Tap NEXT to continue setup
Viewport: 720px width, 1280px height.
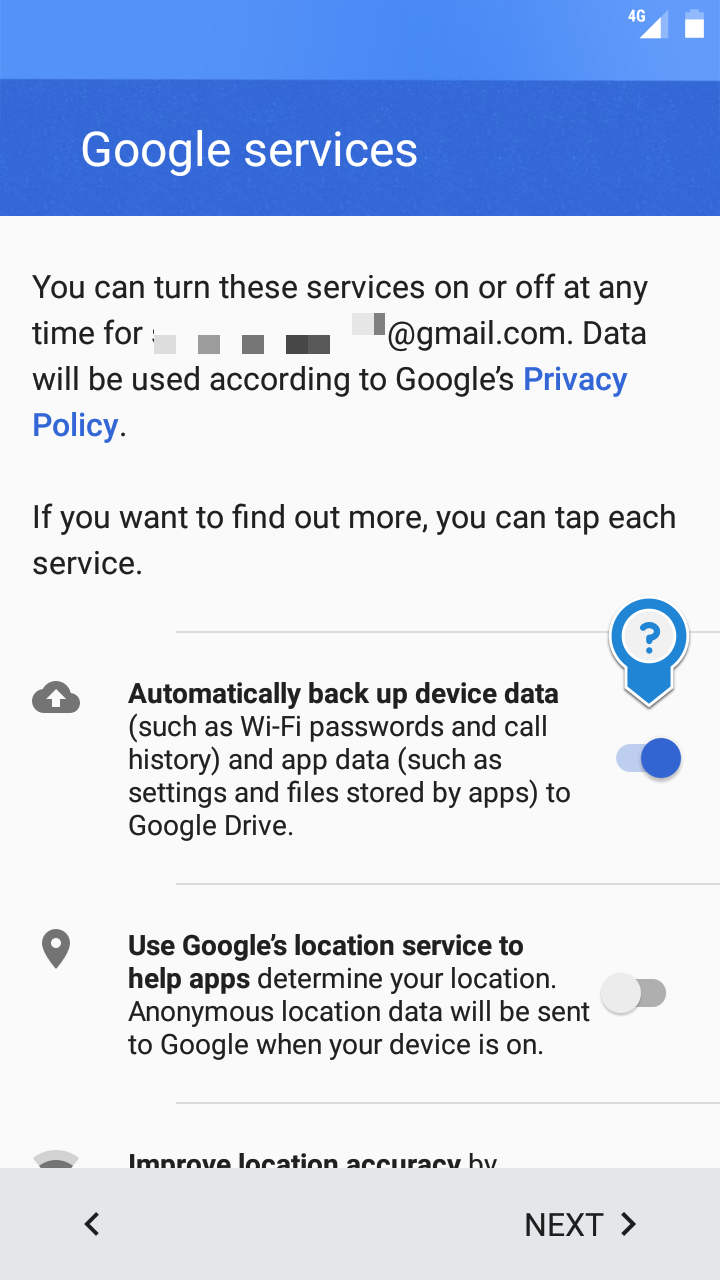tap(581, 1224)
